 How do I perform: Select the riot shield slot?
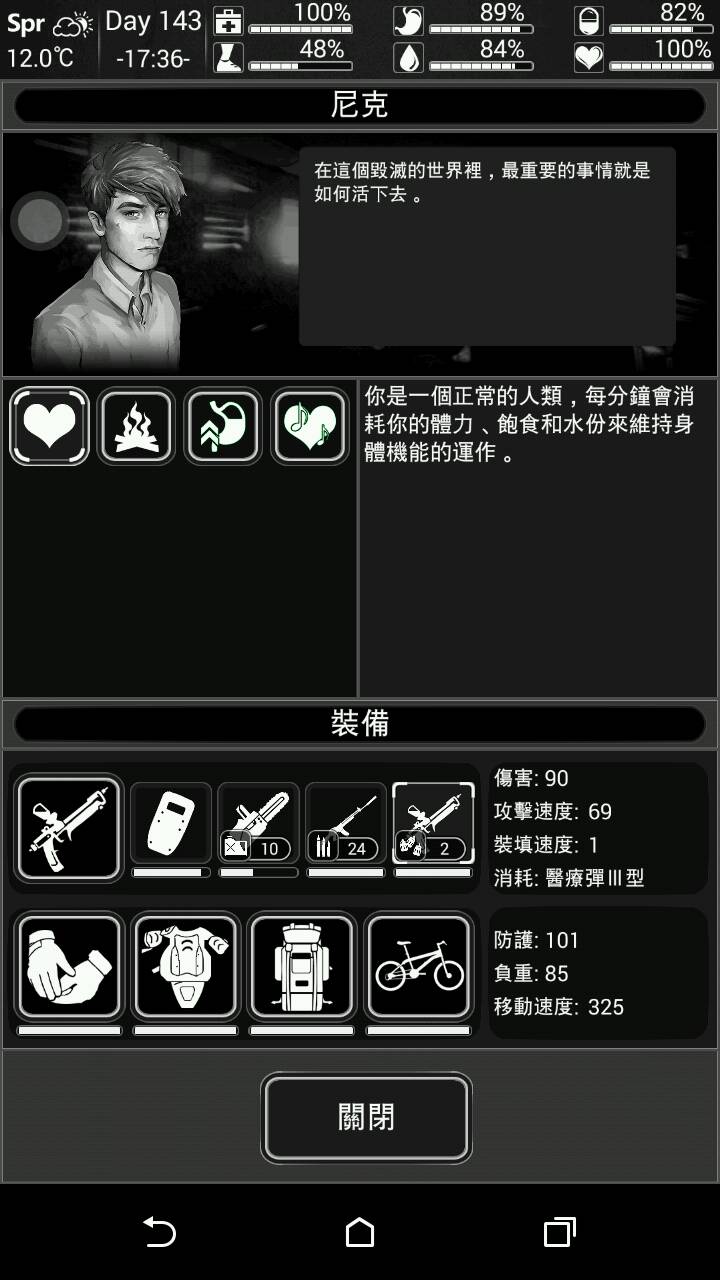point(170,823)
